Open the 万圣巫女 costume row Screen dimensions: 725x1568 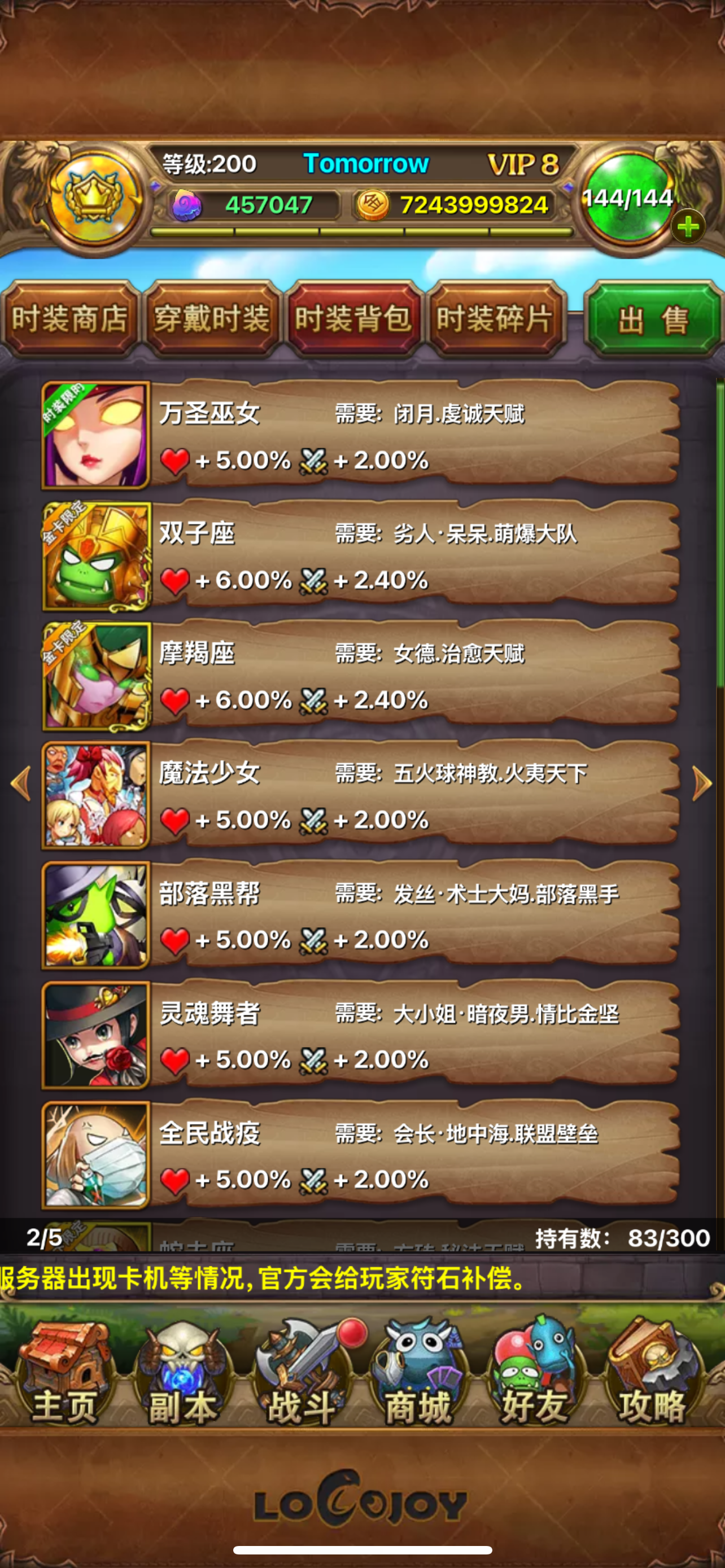tap(360, 435)
